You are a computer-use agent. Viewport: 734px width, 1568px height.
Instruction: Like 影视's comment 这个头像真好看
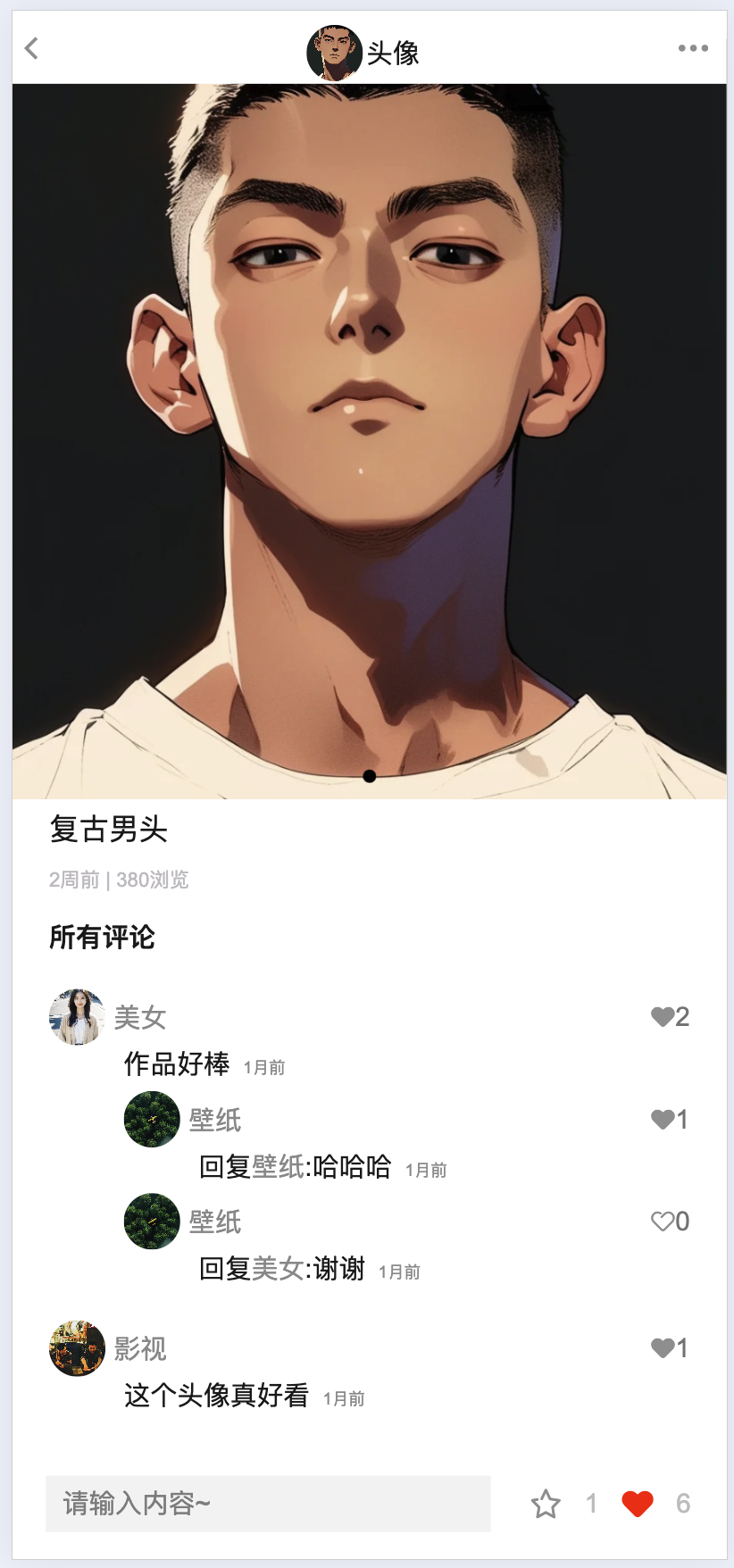(x=663, y=1348)
